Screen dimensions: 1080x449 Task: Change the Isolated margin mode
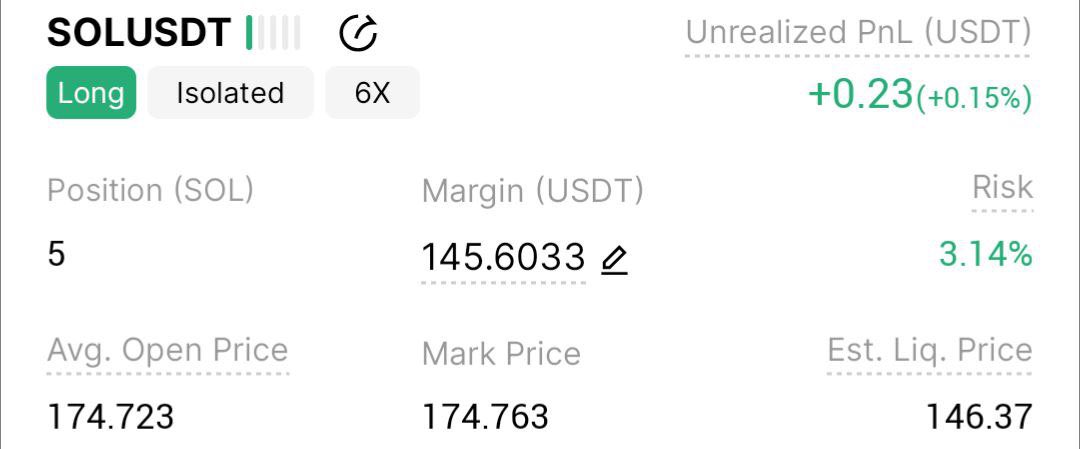[230, 93]
